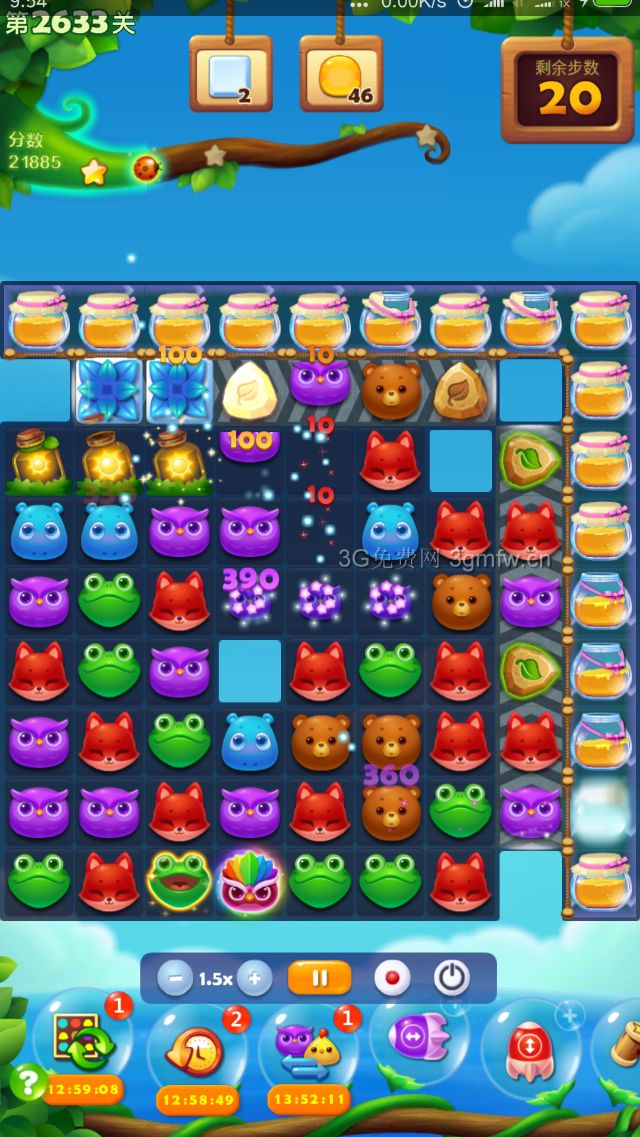Tap the glowing green frog piece

pyautogui.click(x=179, y=880)
